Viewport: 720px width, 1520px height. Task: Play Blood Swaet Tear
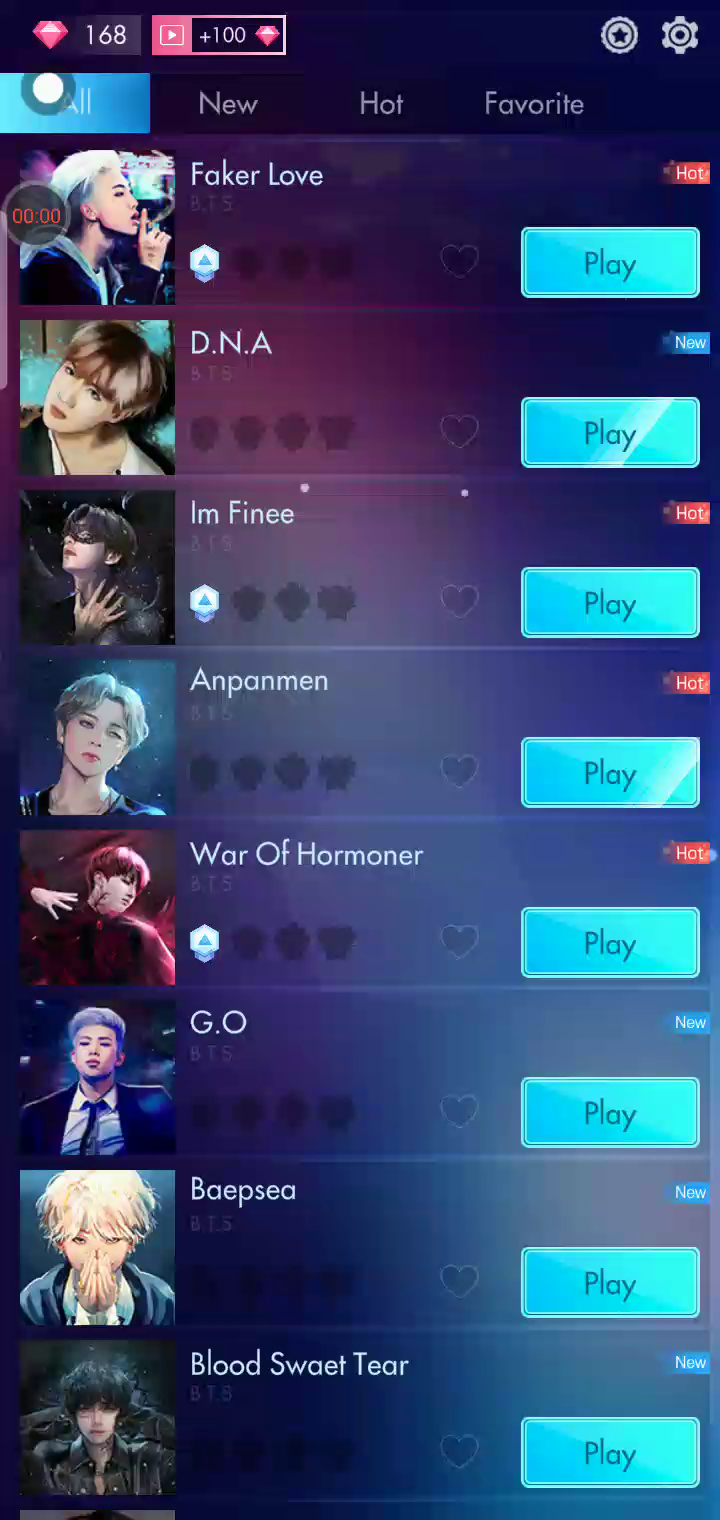[x=610, y=1453]
